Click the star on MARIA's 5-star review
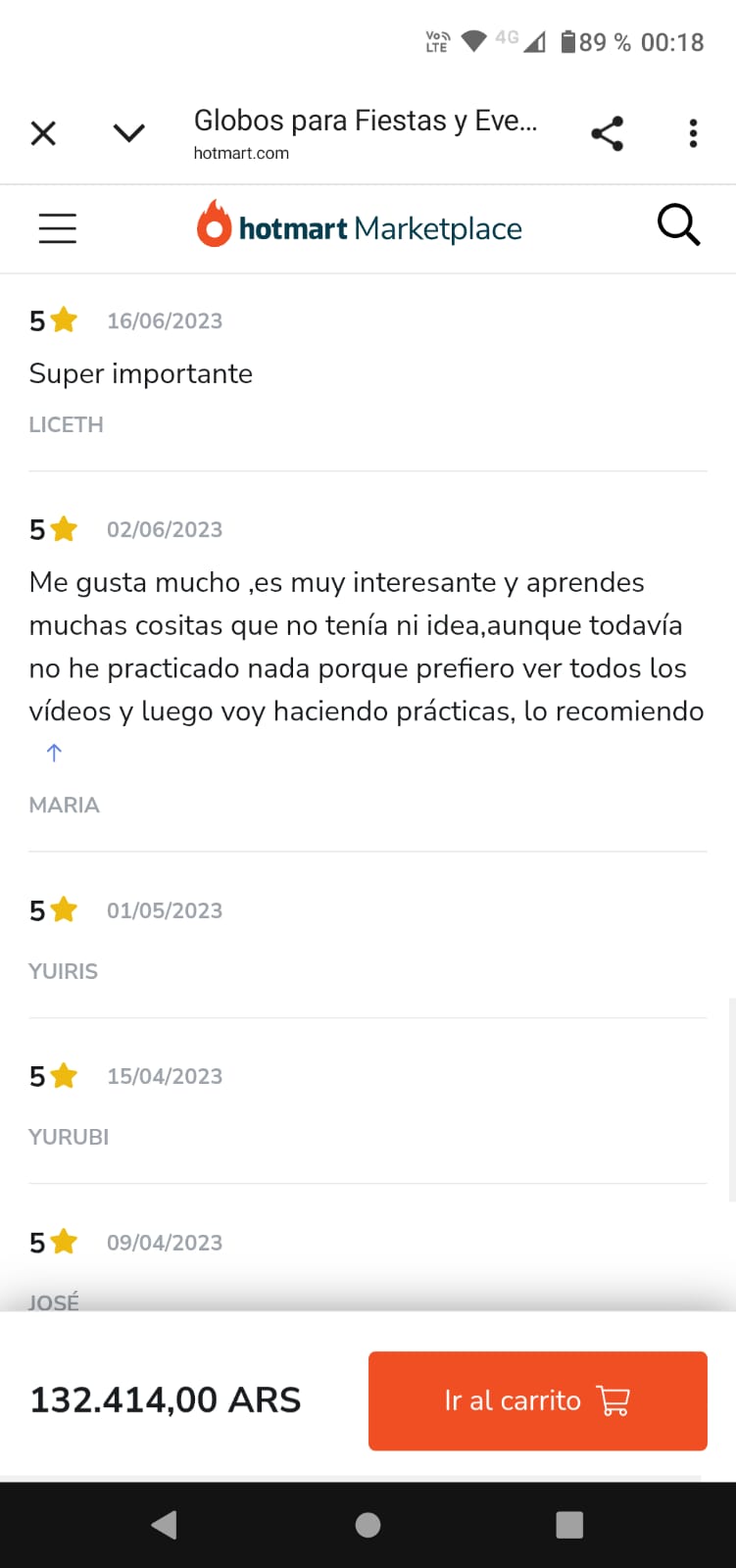This screenshot has height=1568, width=736. (65, 527)
